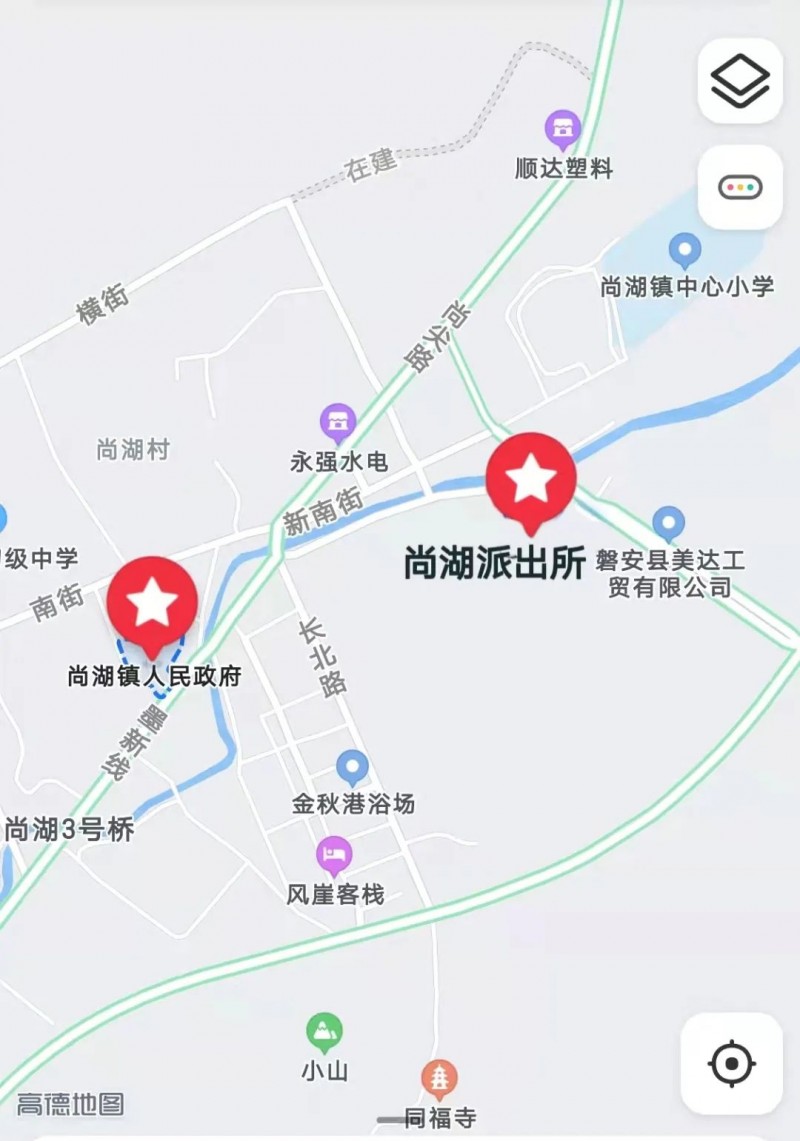Recenter map on my current location
800x1141 pixels.
[731, 1063]
